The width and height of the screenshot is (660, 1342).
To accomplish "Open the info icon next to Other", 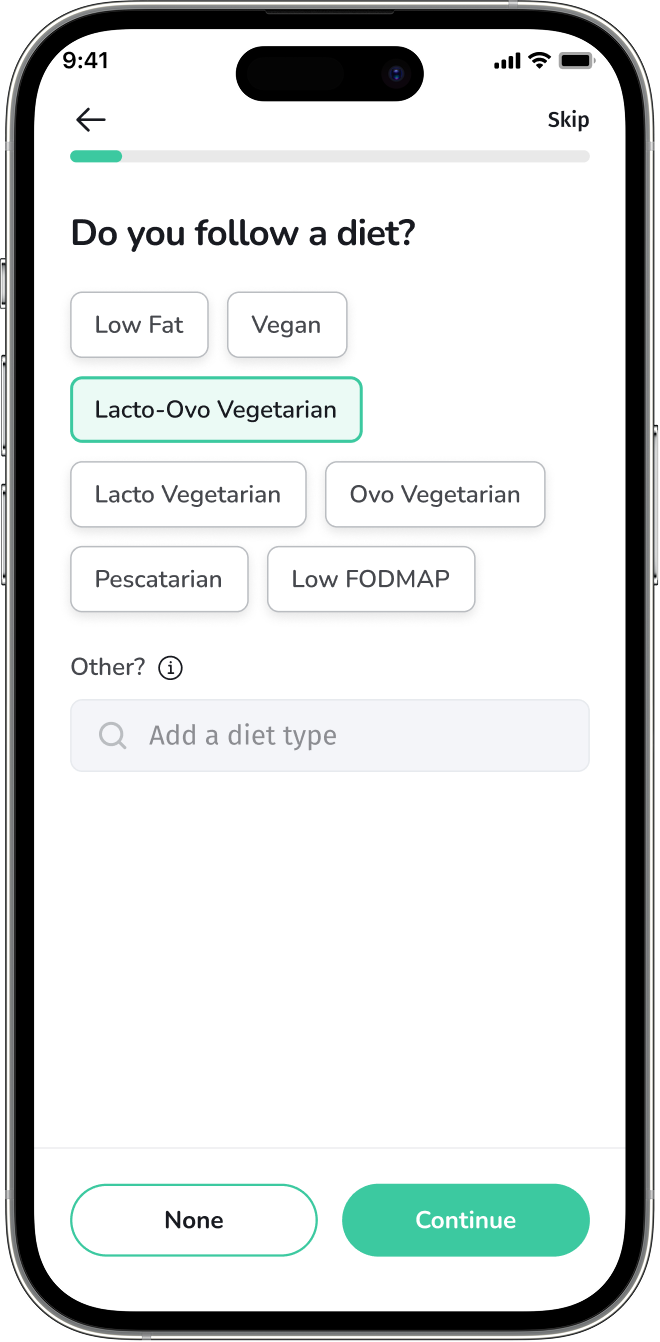I will coord(171,667).
